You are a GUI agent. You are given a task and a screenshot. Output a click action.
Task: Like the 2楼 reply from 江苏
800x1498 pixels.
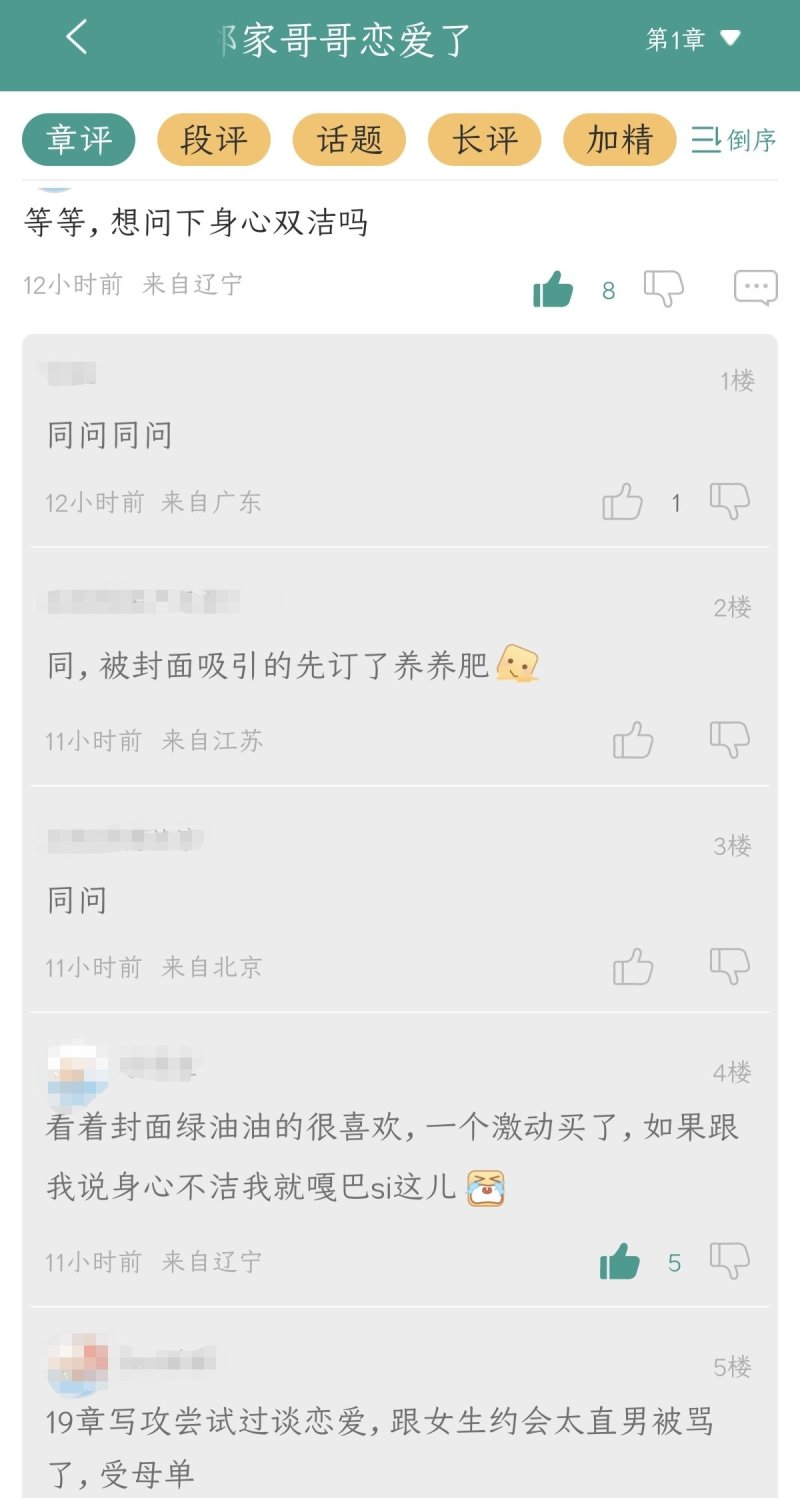pyautogui.click(x=633, y=741)
